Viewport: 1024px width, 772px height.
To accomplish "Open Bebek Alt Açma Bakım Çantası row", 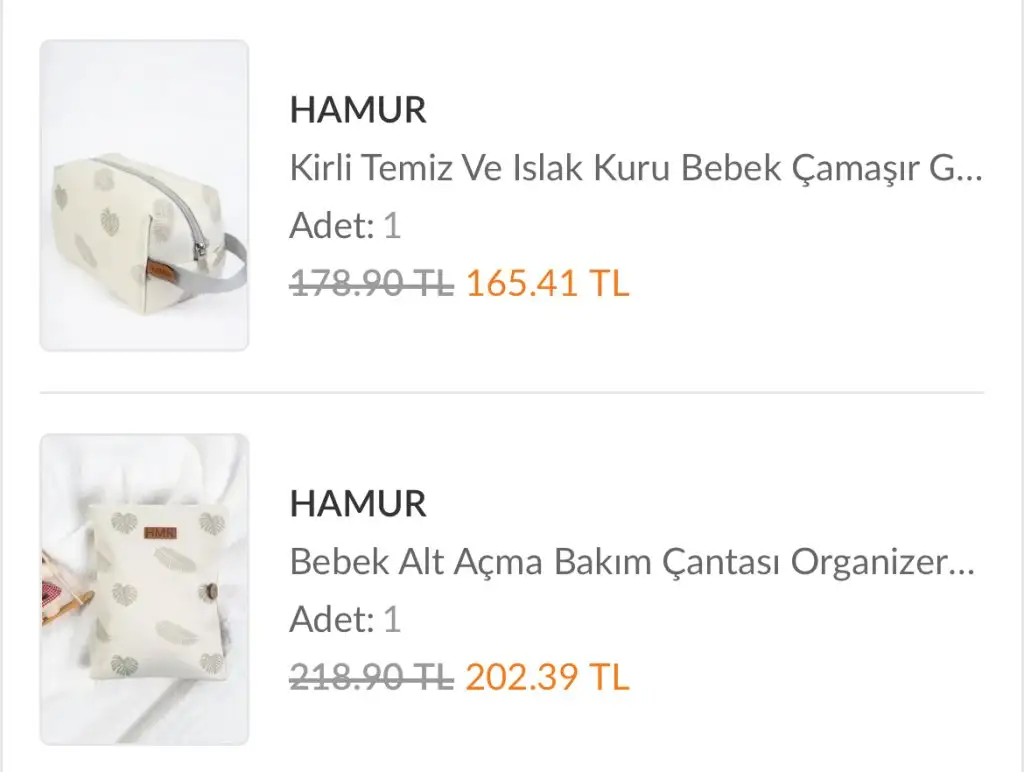I will [x=631, y=563].
